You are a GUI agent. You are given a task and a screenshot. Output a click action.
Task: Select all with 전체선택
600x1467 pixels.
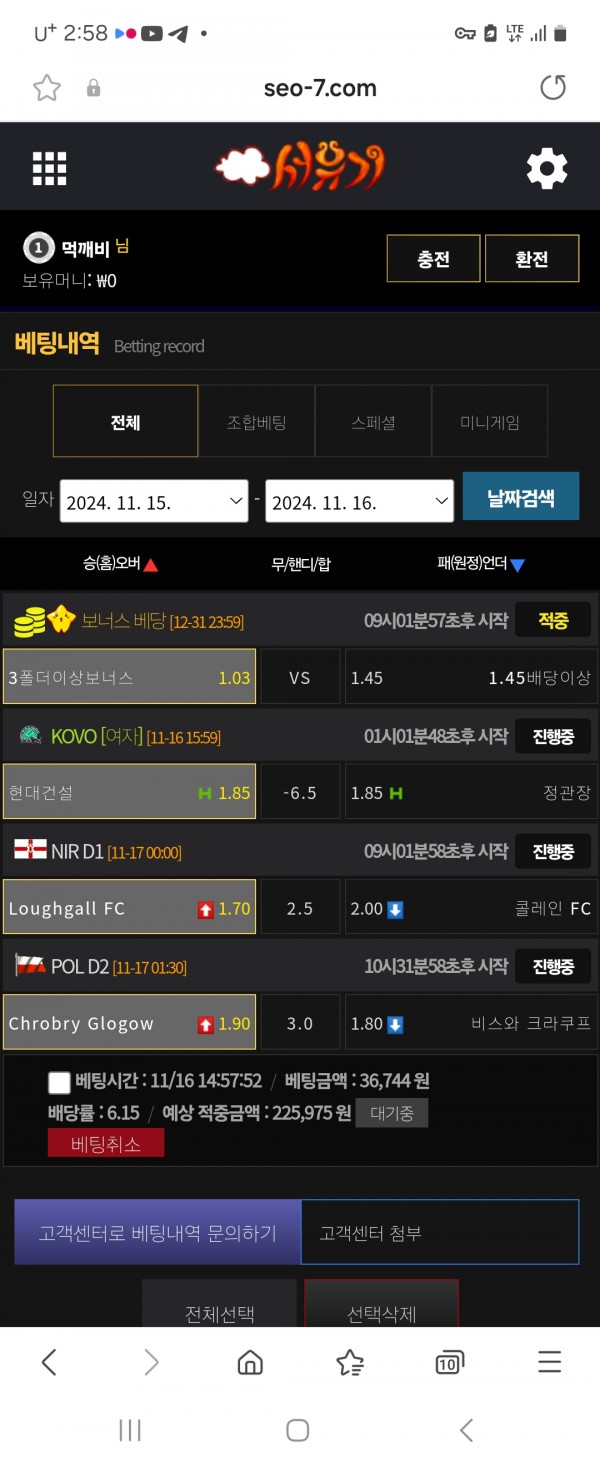(219, 1312)
